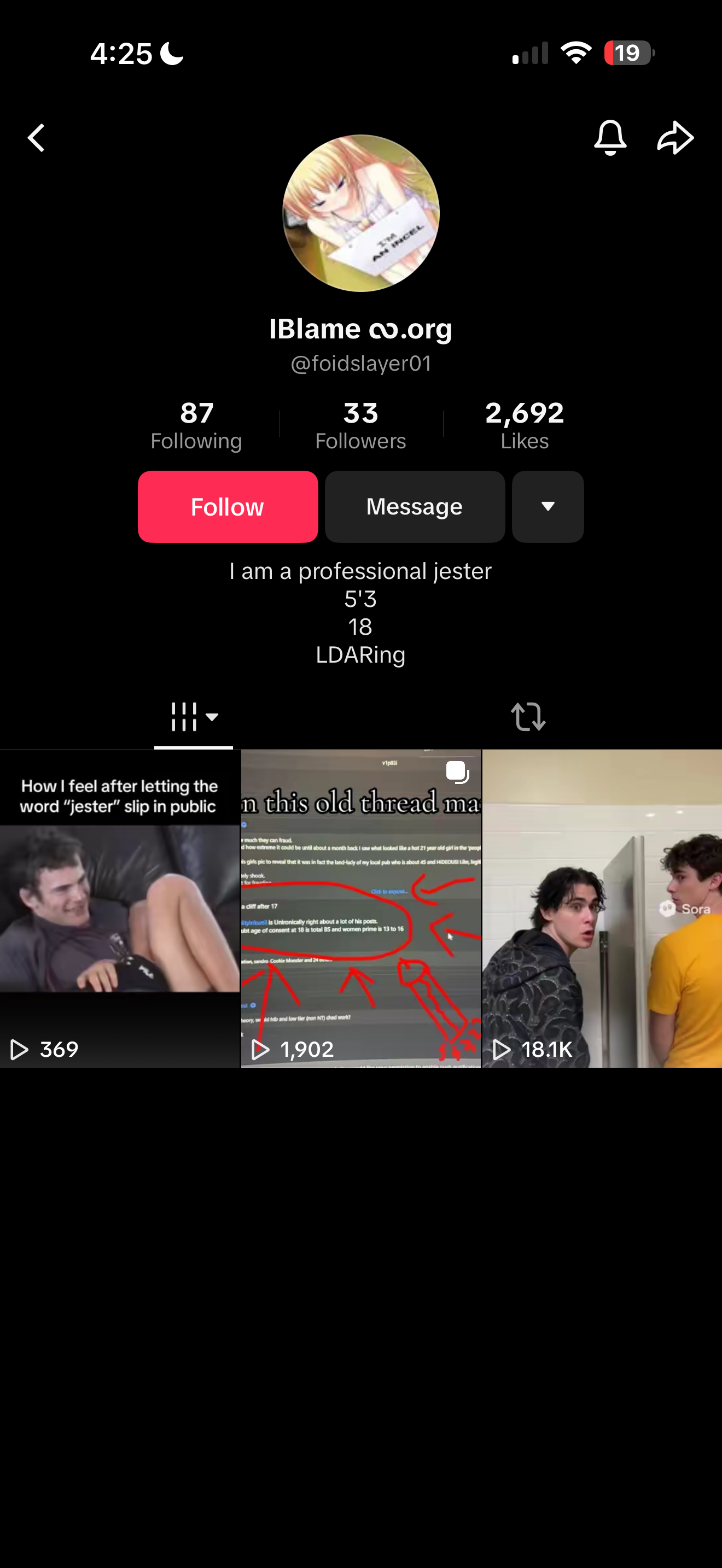
Task: View the 87 Following list
Action: pyautogui.click(x=196, y=425)
